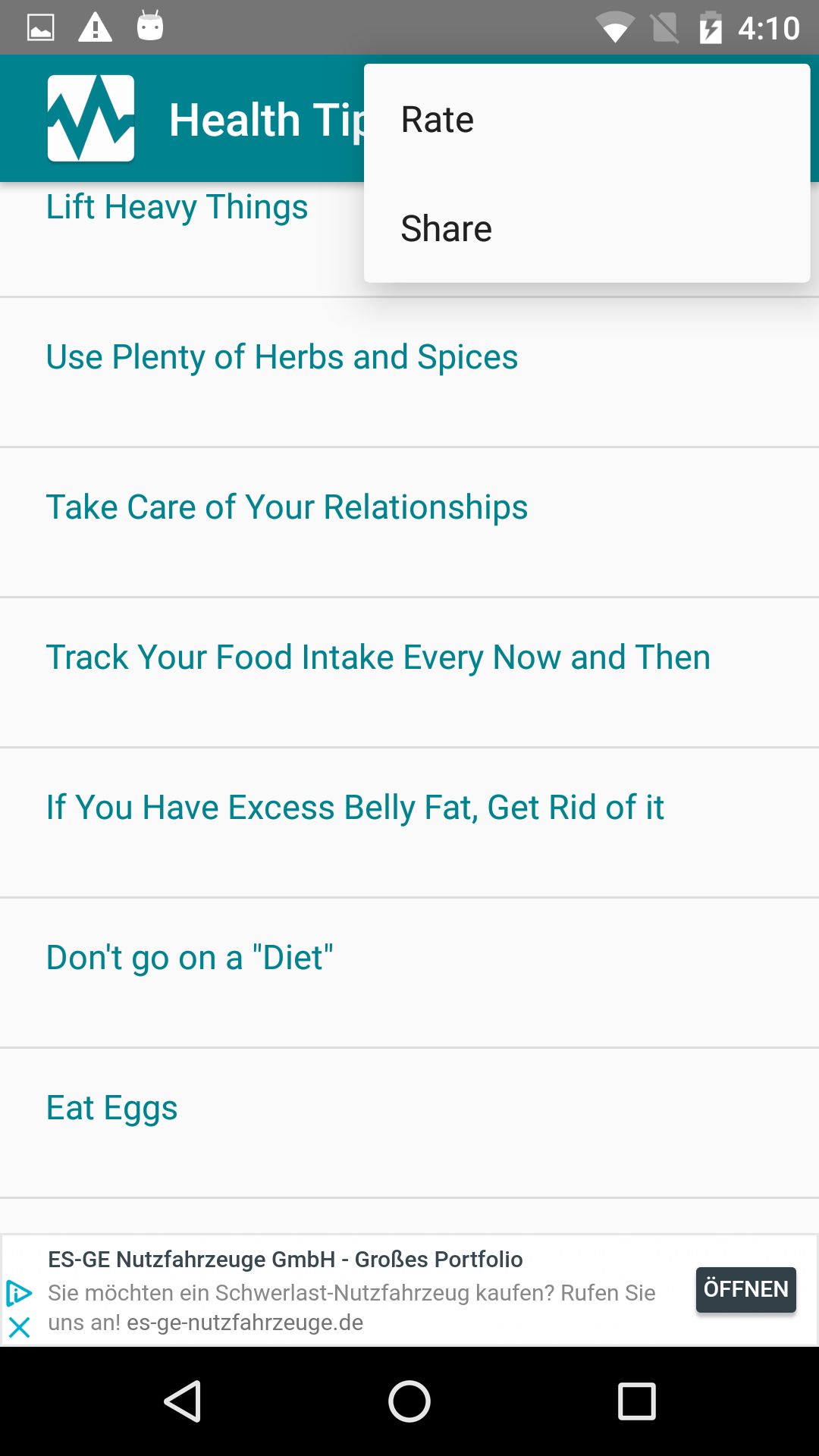The image size is (819, 1456).
Task: Open Take Care of Your Relationships tip
Action: (287, 507)
